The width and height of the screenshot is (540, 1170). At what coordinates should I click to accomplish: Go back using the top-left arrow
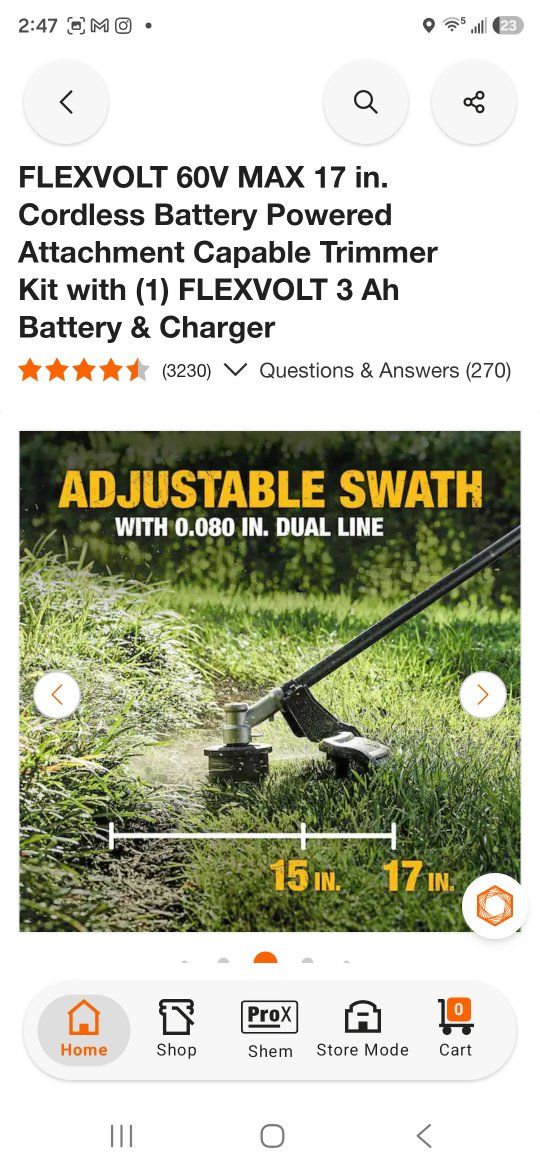click(x=66, y=101)
